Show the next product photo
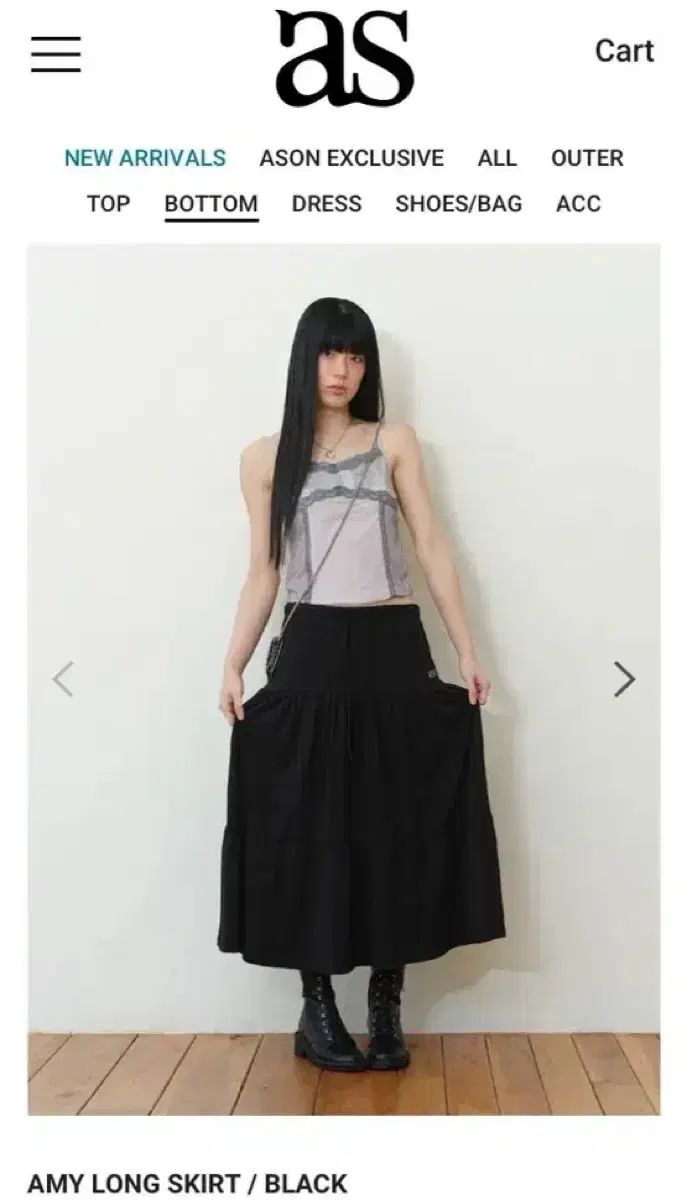The width and height of the screenshot is (687, 1200). pyautogui.click(x=624, y=680)
